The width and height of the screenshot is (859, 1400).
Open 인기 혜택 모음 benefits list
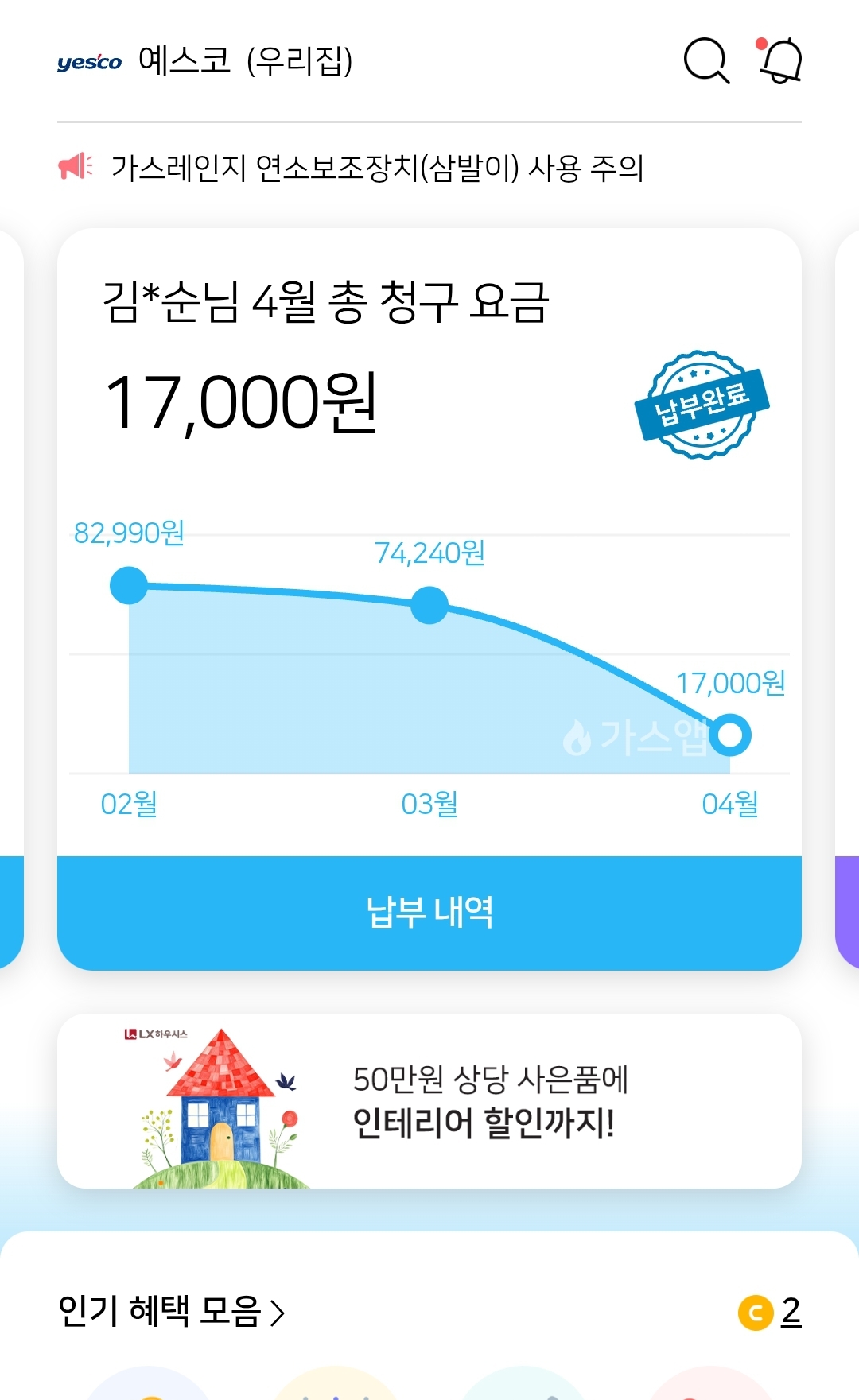(171, 1312)
